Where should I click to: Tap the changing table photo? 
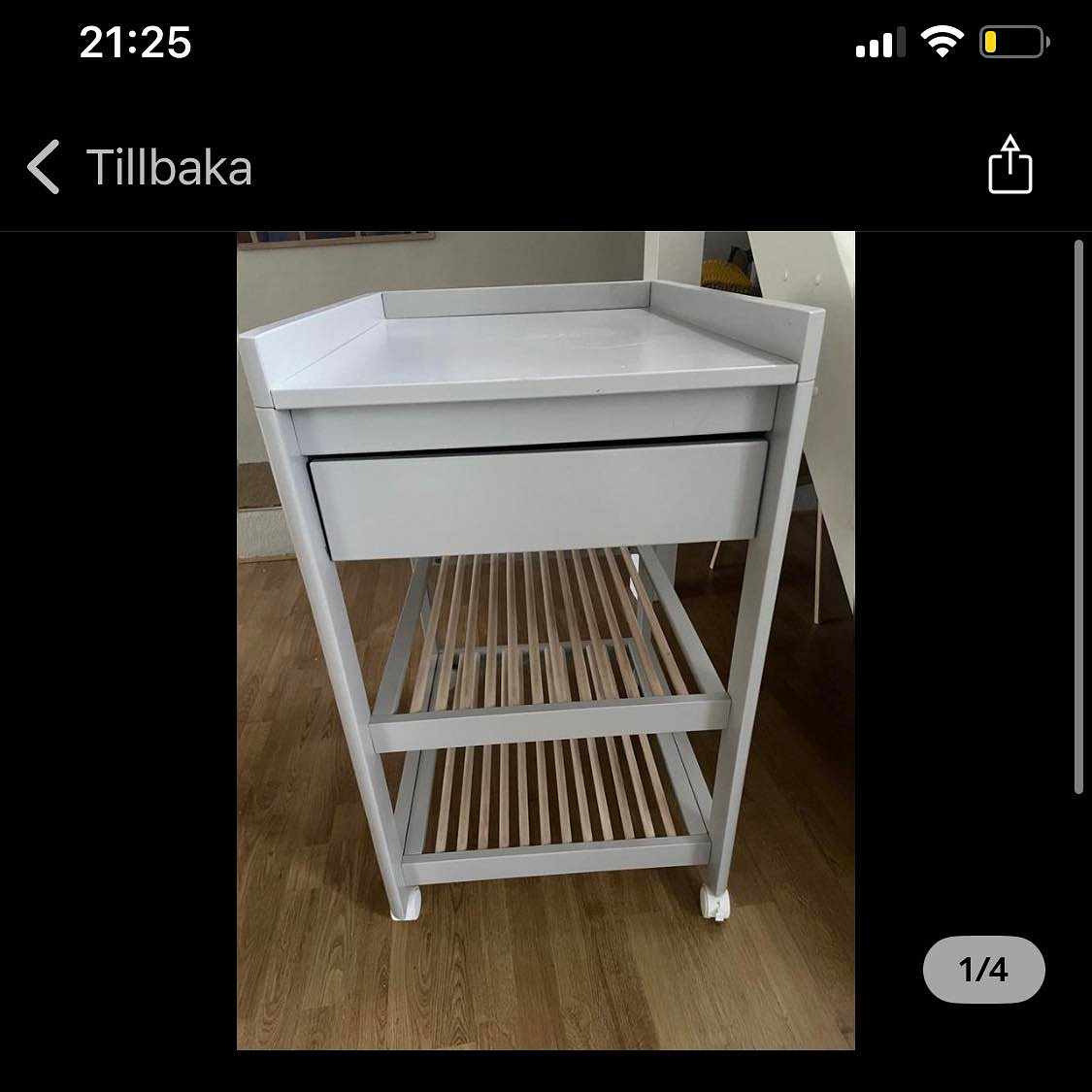(546, 641)
